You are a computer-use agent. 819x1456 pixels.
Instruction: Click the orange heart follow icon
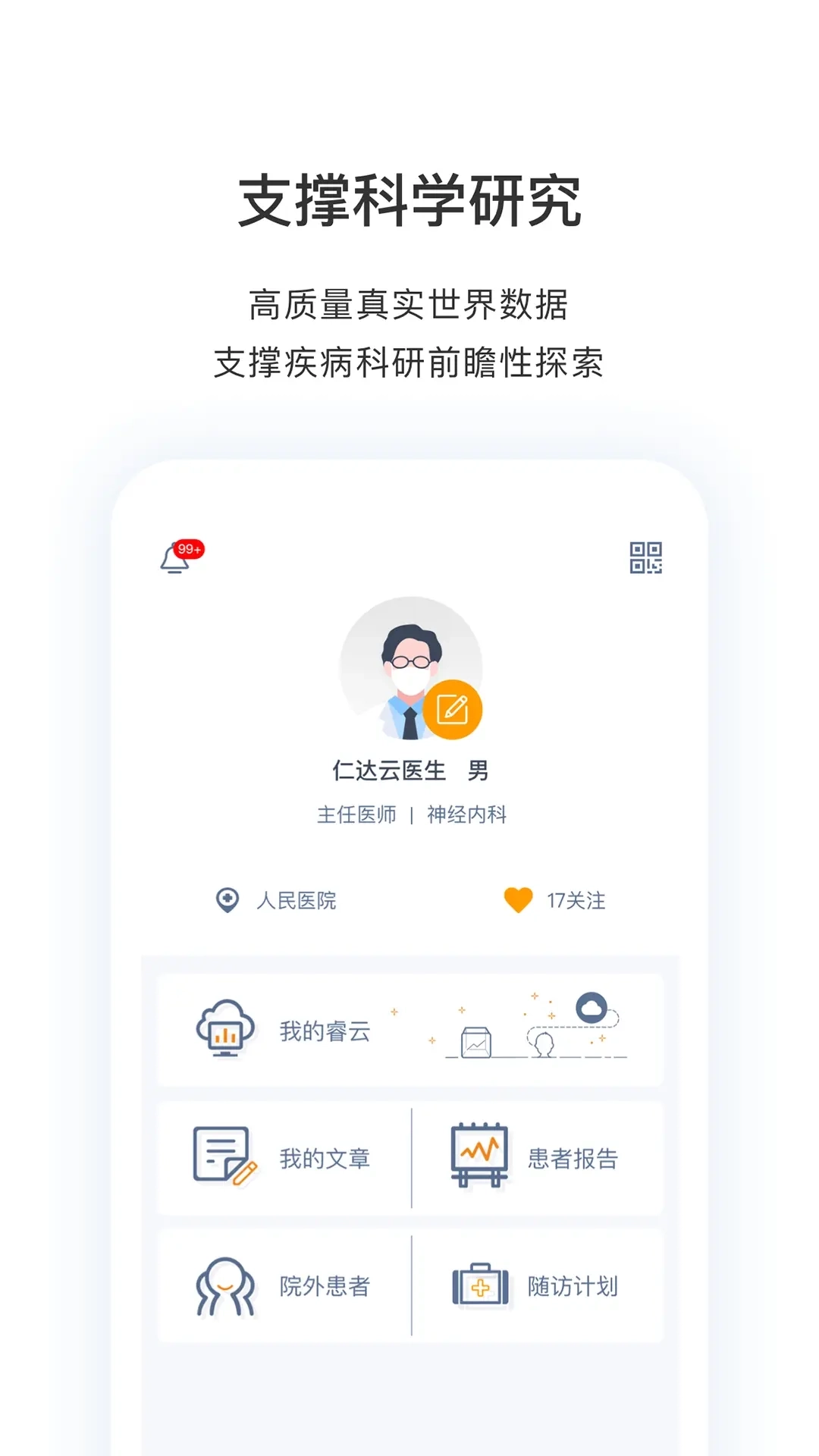point(519,901)
